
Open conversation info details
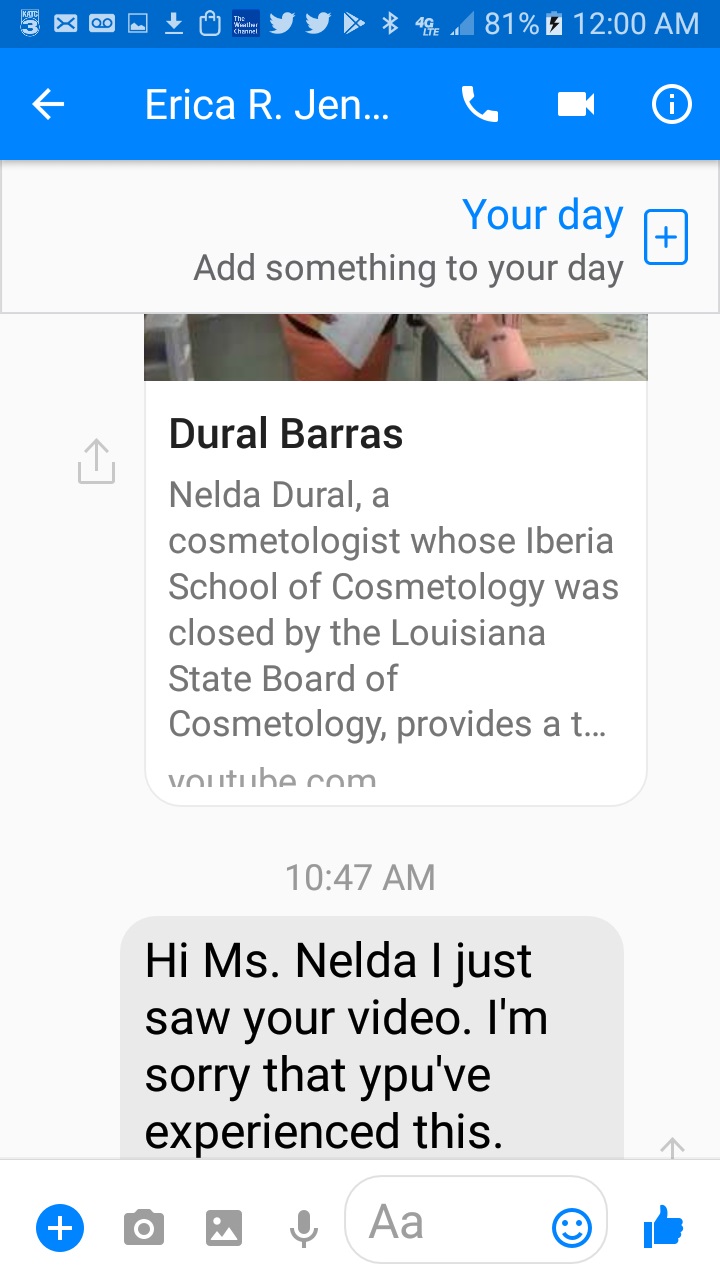672,104
